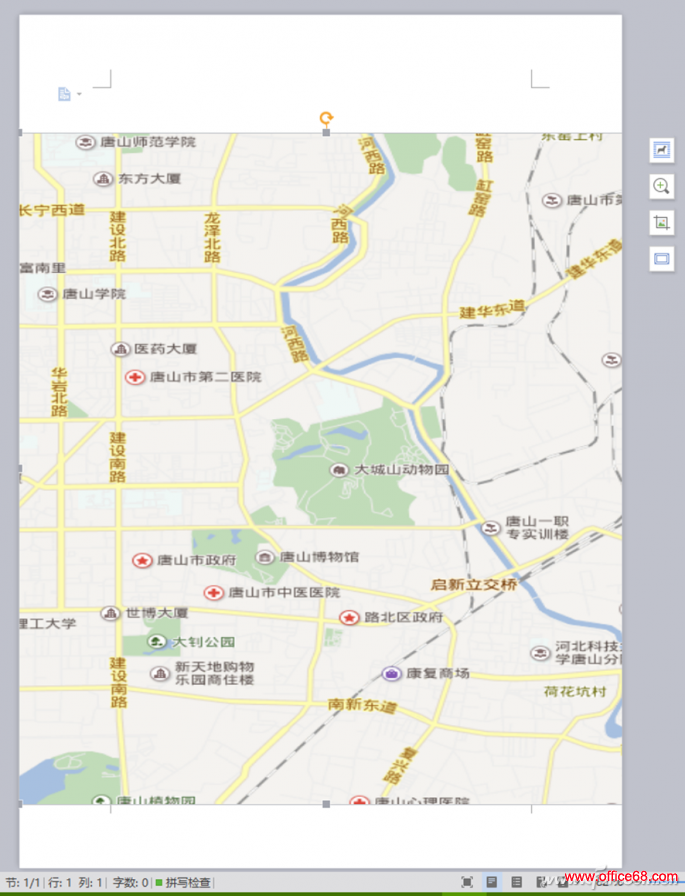Select the page layout view button
This screenshot has height=896, width=685.
coord(492,882)
